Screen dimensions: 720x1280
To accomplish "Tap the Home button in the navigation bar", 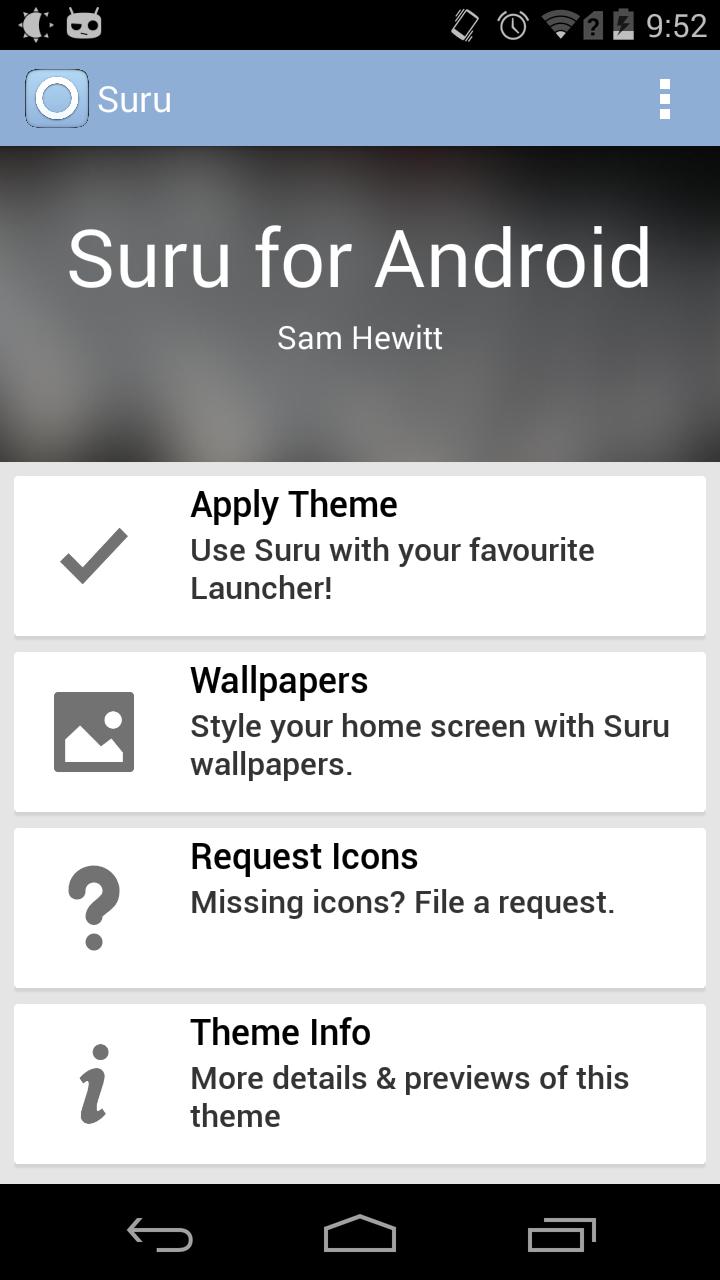I will point(360,1236).
